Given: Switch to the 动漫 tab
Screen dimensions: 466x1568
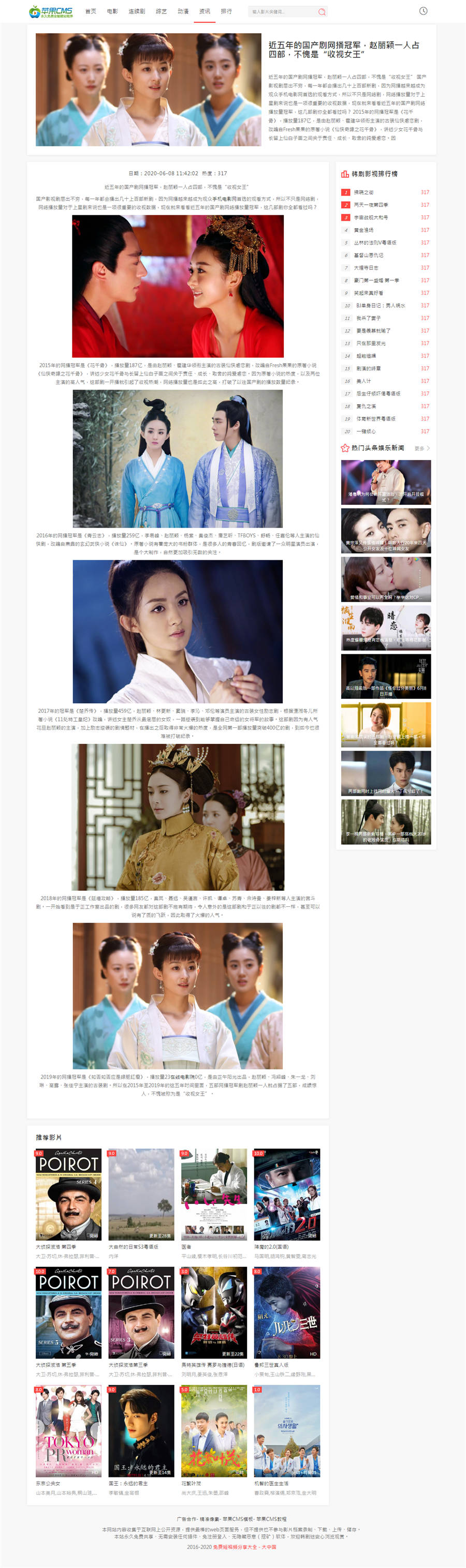Looking at the screenshot, I should coord(183,11).
